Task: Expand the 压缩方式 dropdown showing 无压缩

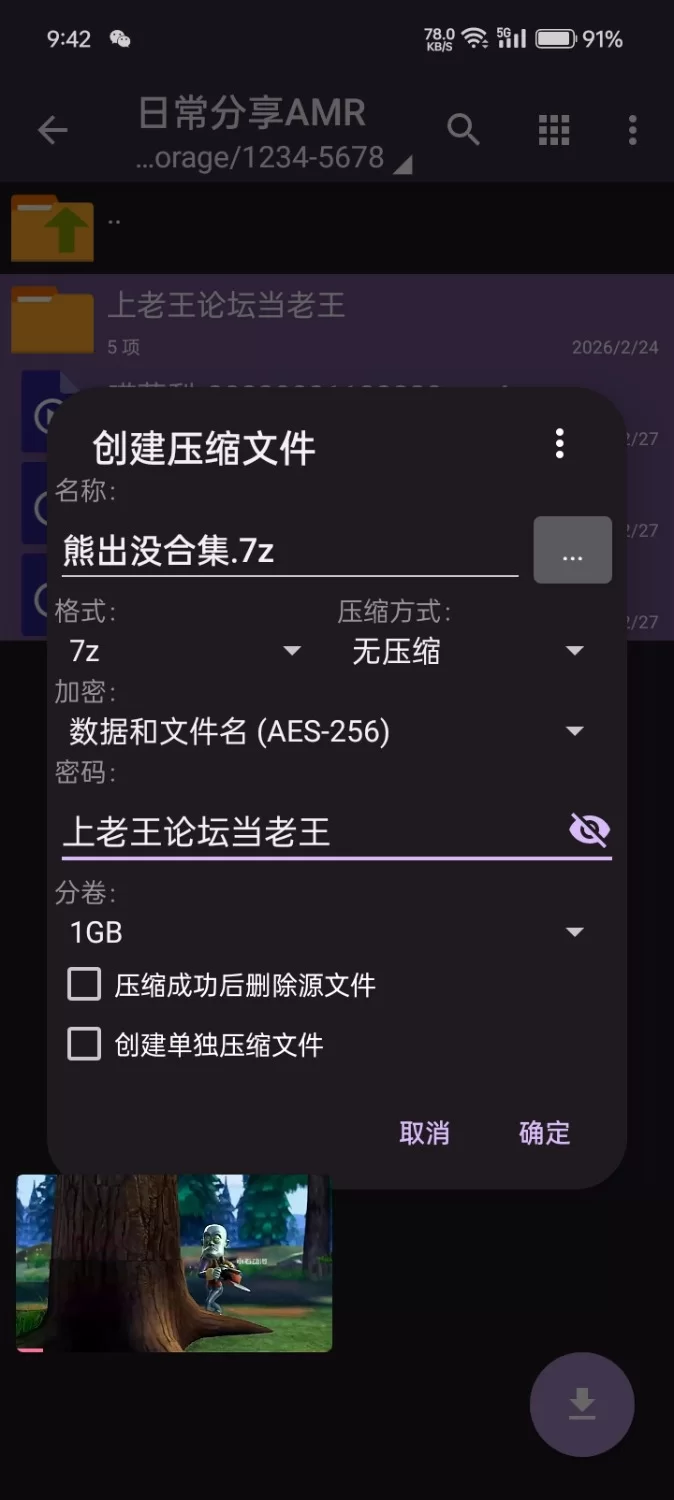Action: (x=467, y=652)
